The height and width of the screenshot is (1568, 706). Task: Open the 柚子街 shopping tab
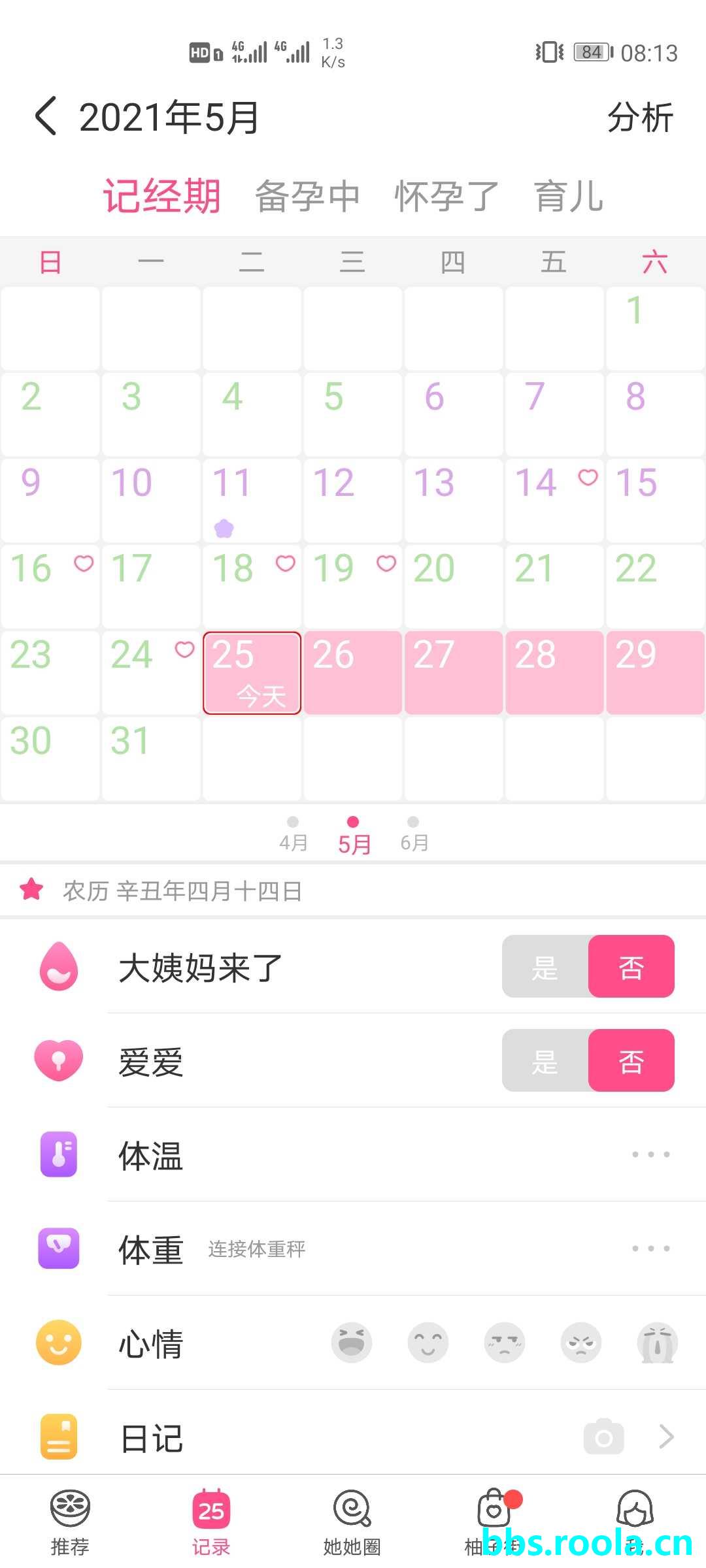(494, 1521)
